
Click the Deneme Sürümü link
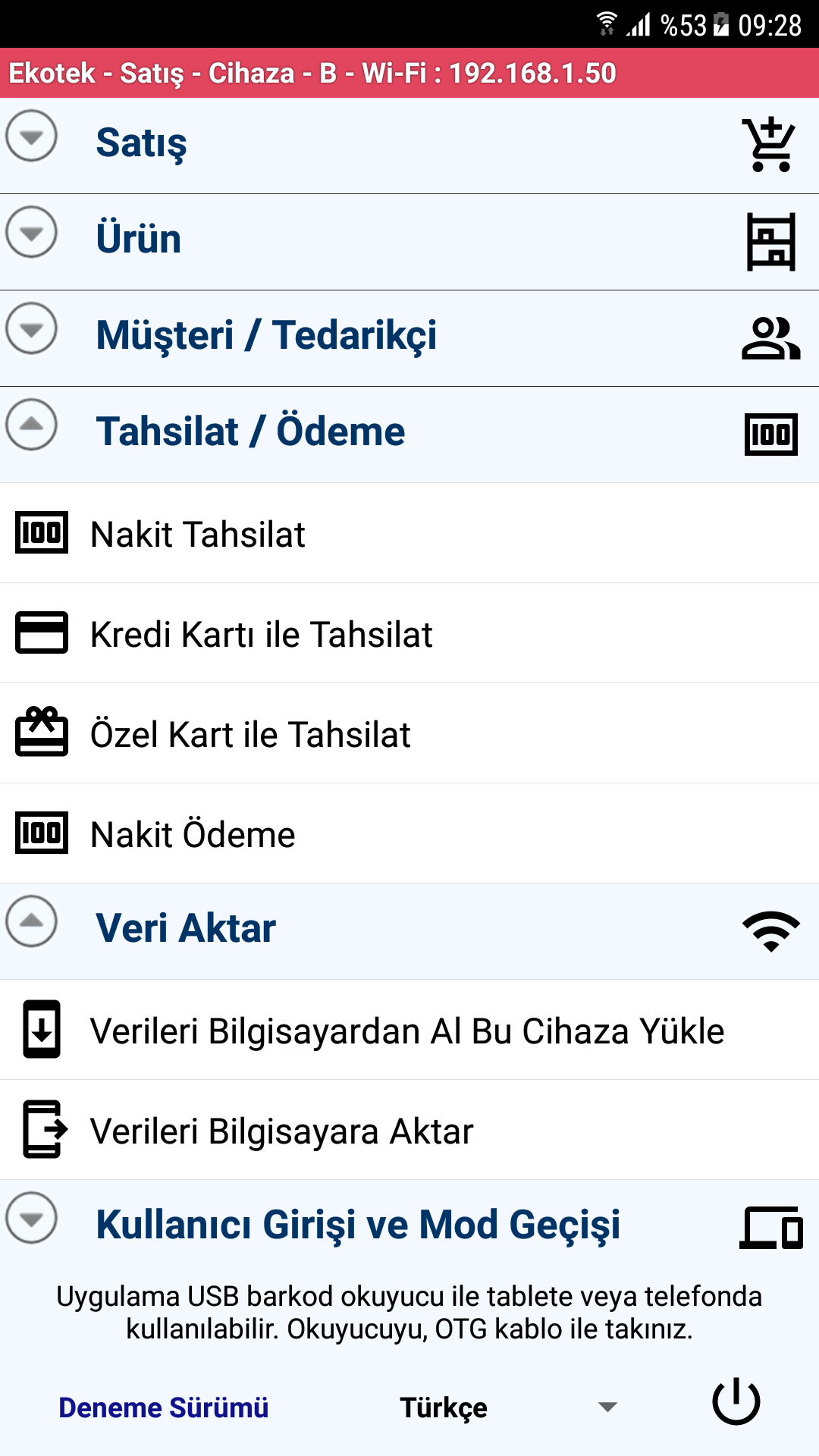(162, 1408)
